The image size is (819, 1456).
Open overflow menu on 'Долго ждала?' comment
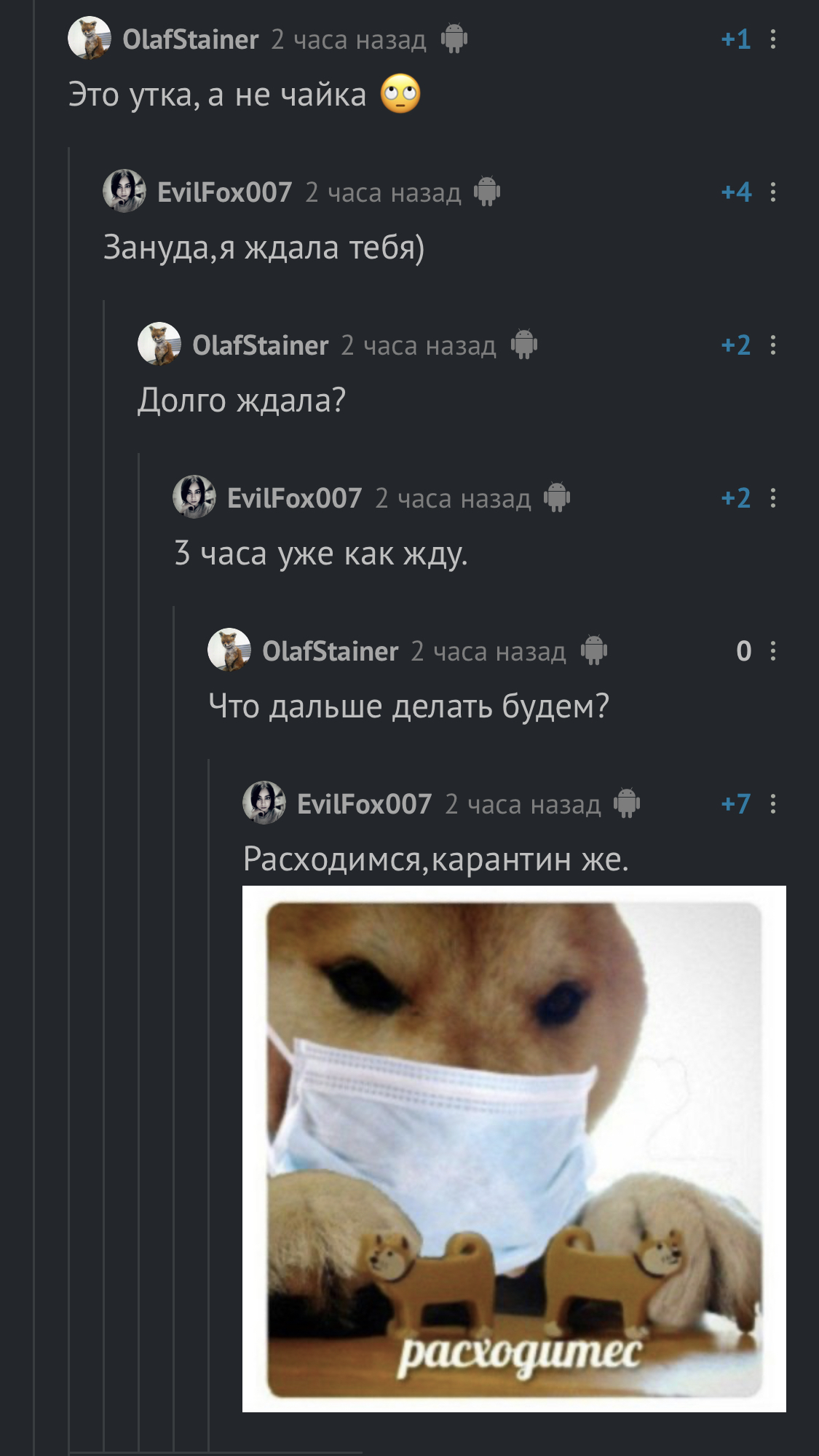[x=772, y=345]
